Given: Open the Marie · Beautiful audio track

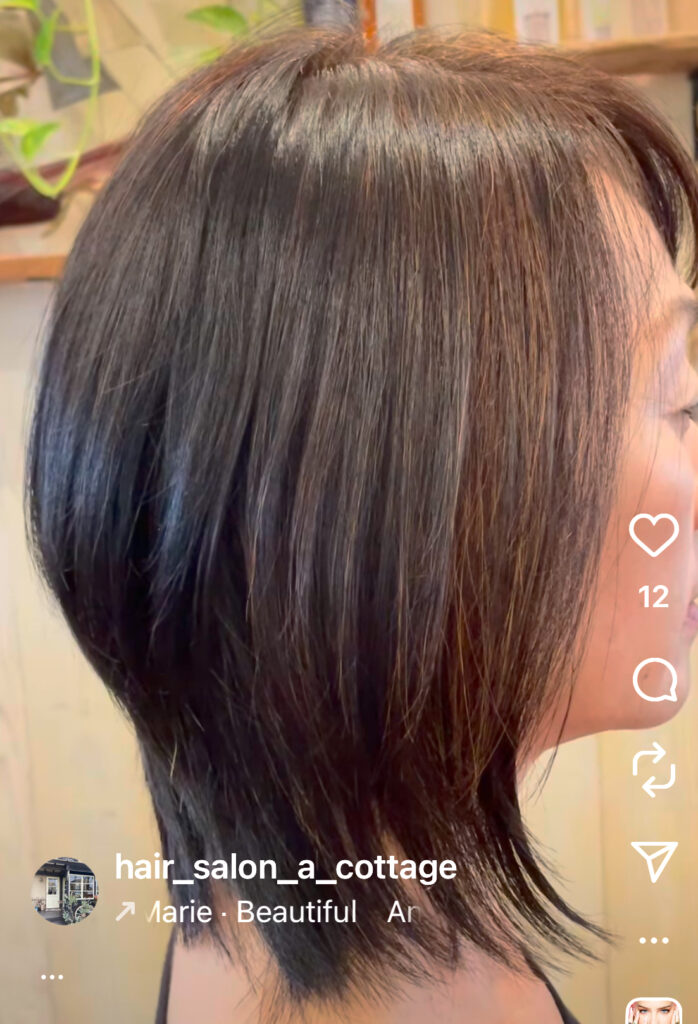Looking at the screenshot, I should [250, 912].
